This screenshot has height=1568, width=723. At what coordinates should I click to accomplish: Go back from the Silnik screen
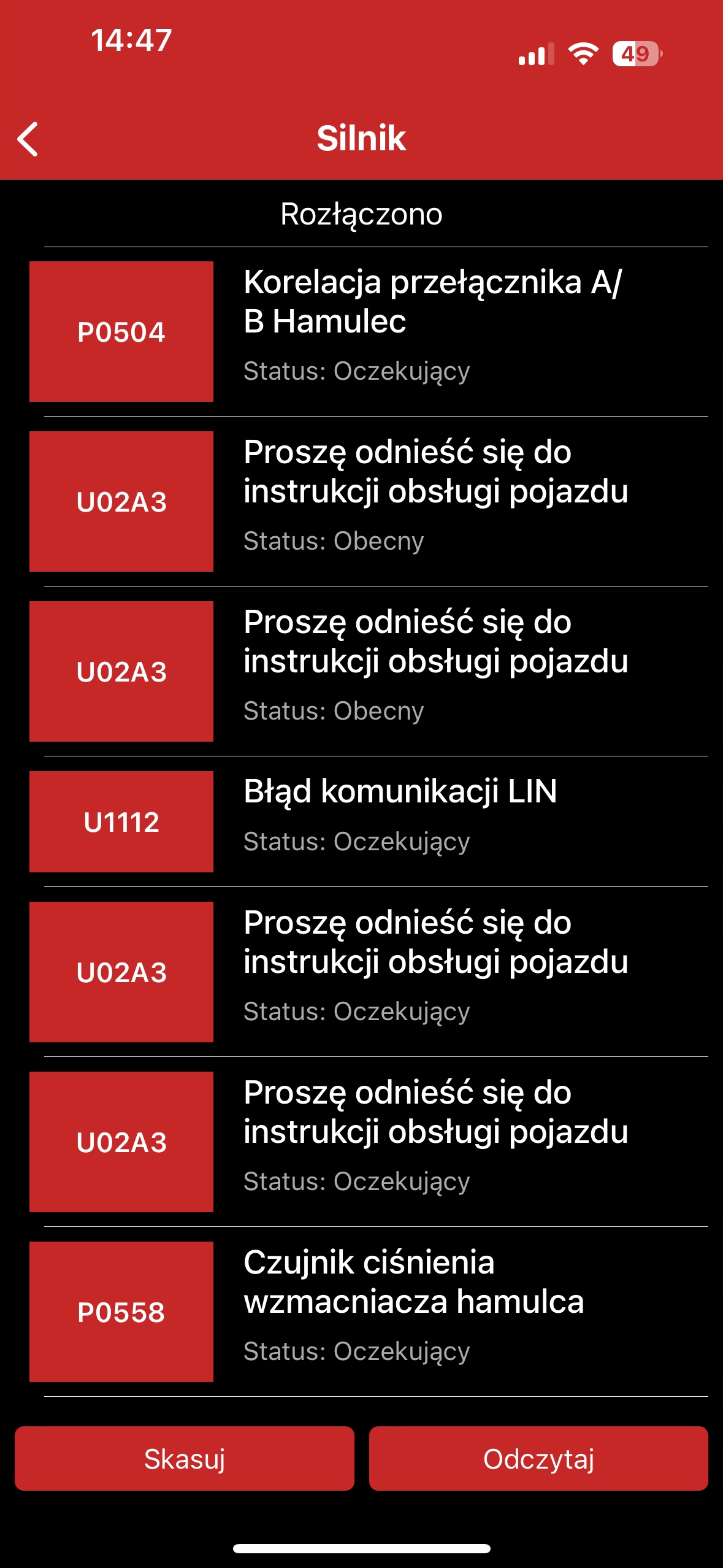click(28, 139)
